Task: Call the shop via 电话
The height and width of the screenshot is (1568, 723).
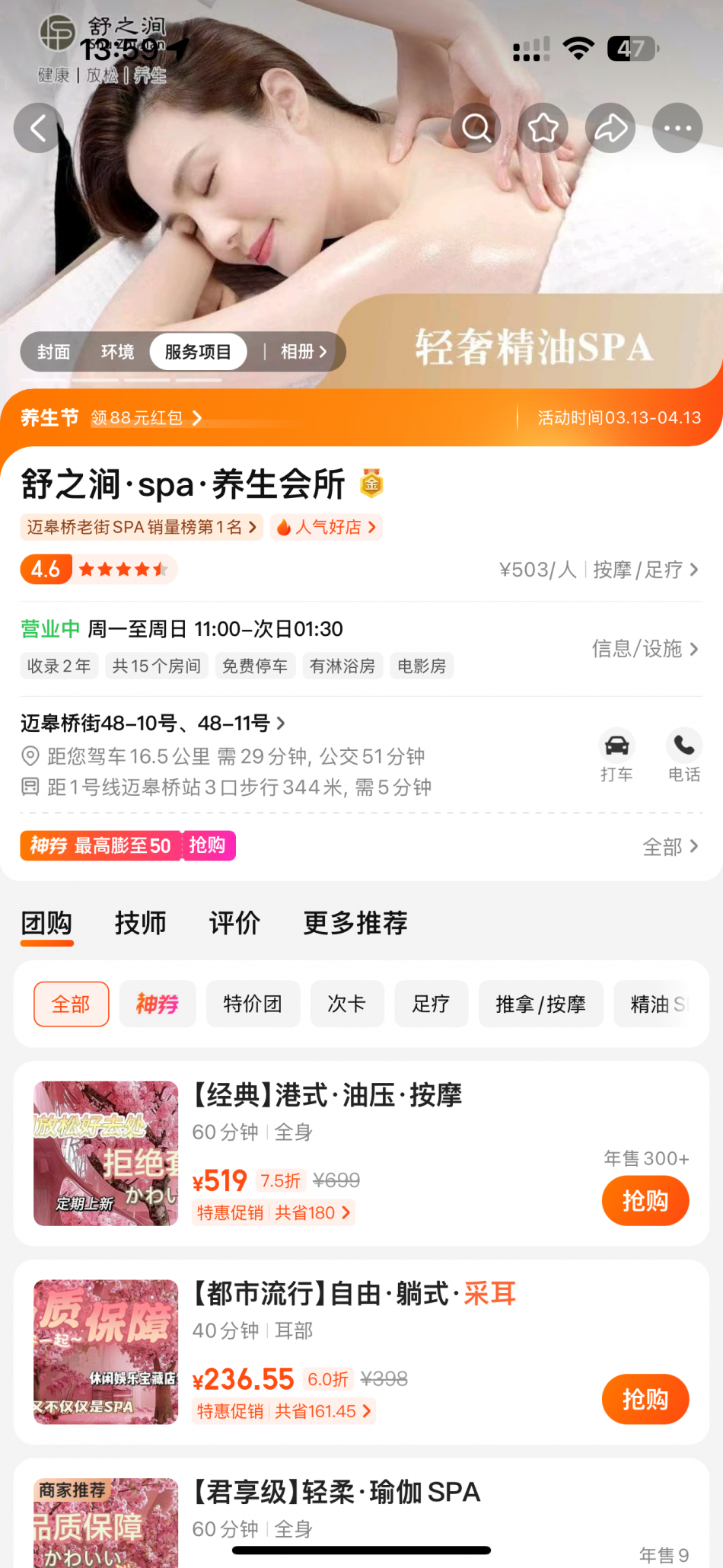Action: coord(683,755)
